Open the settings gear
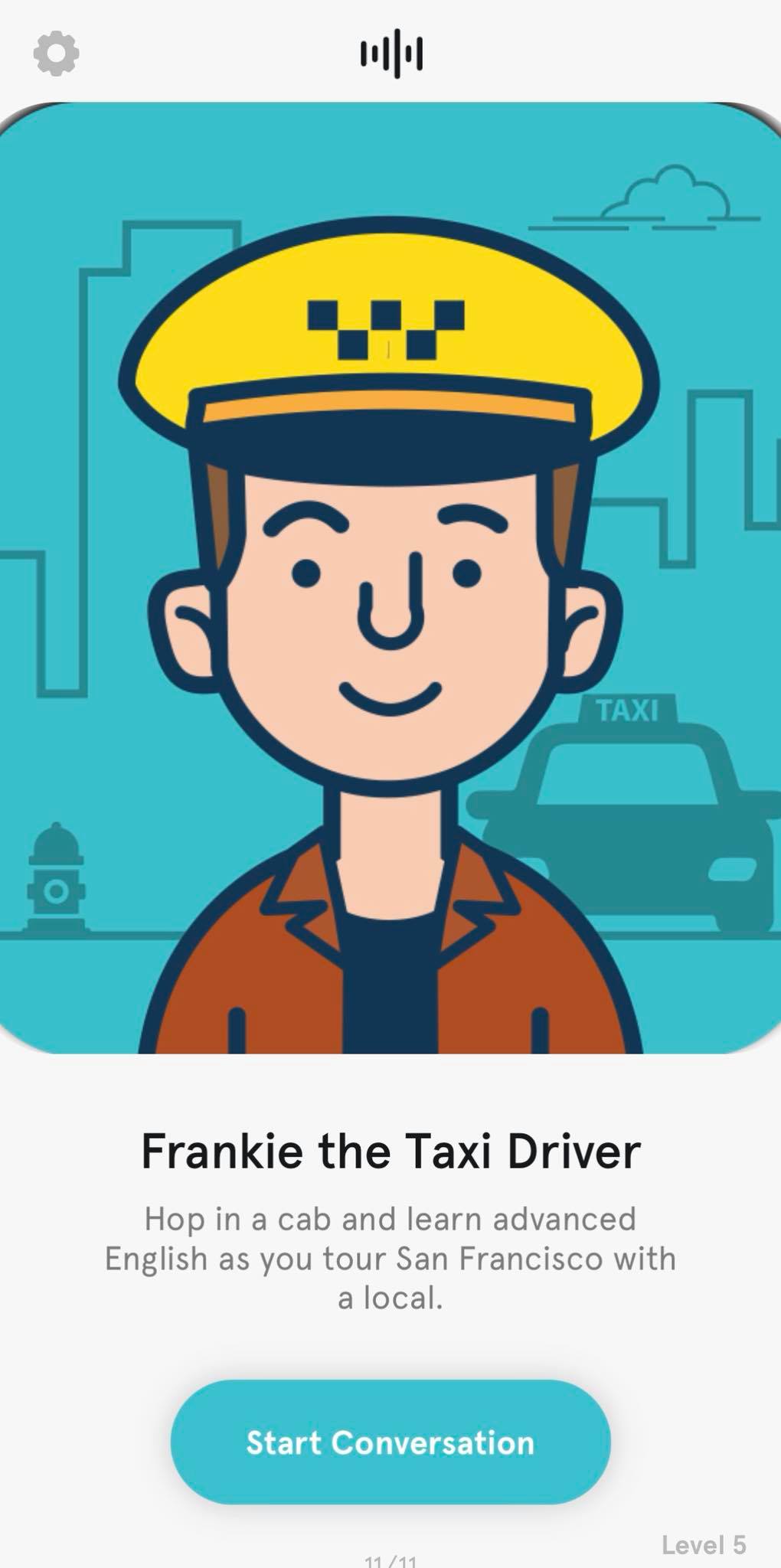The image size is (781, 1568). click(x=56, y=54)
